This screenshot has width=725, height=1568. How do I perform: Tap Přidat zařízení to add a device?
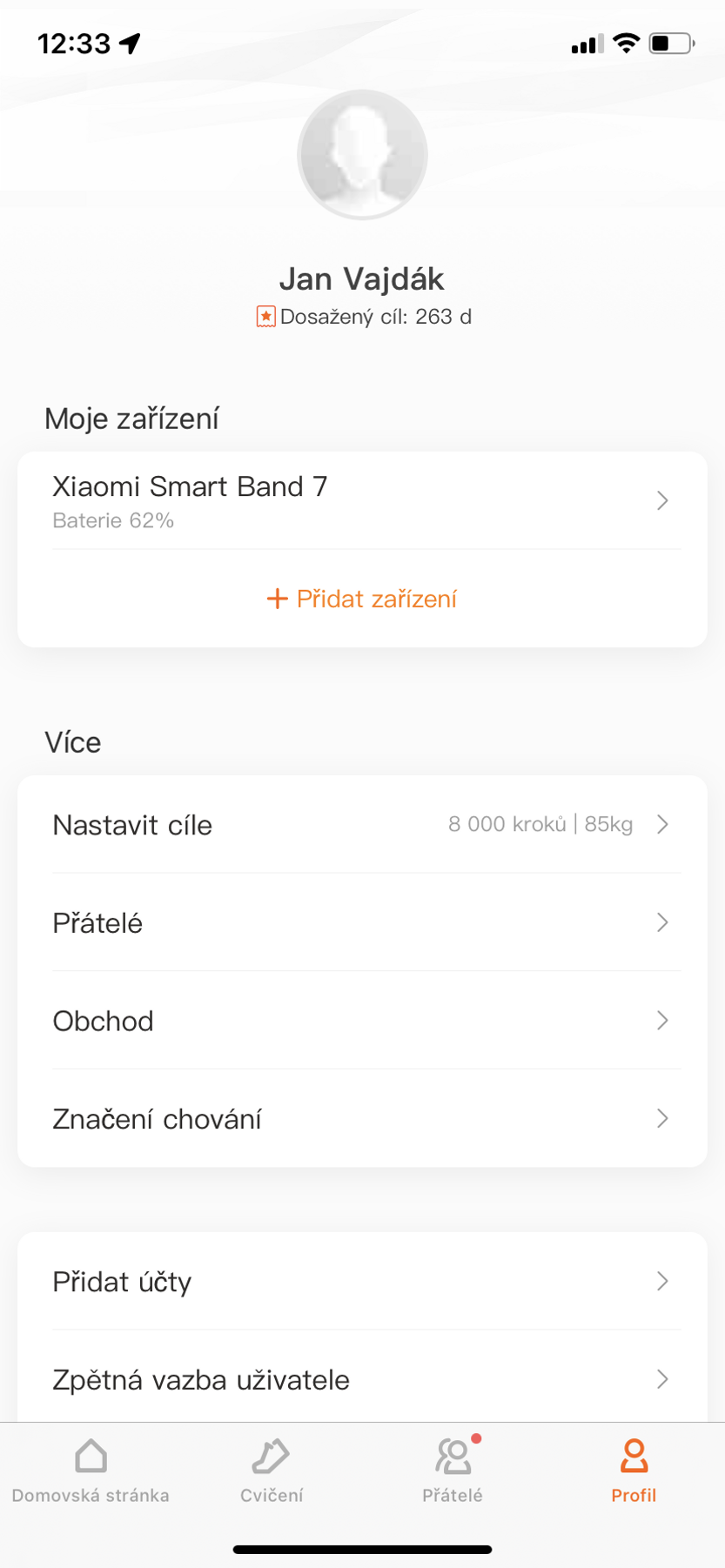pos(362,599)
